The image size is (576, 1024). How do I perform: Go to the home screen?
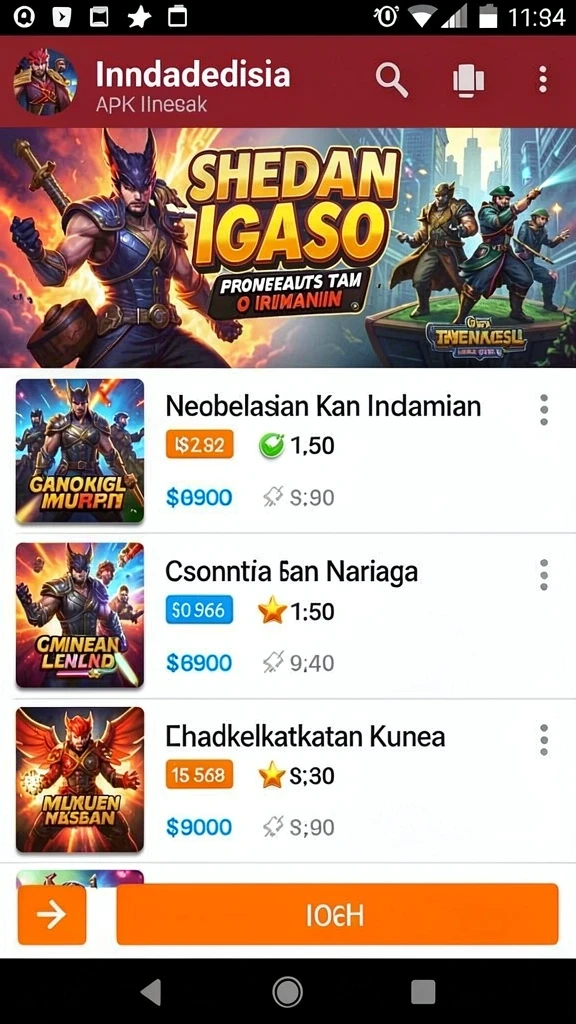[287, 993]
